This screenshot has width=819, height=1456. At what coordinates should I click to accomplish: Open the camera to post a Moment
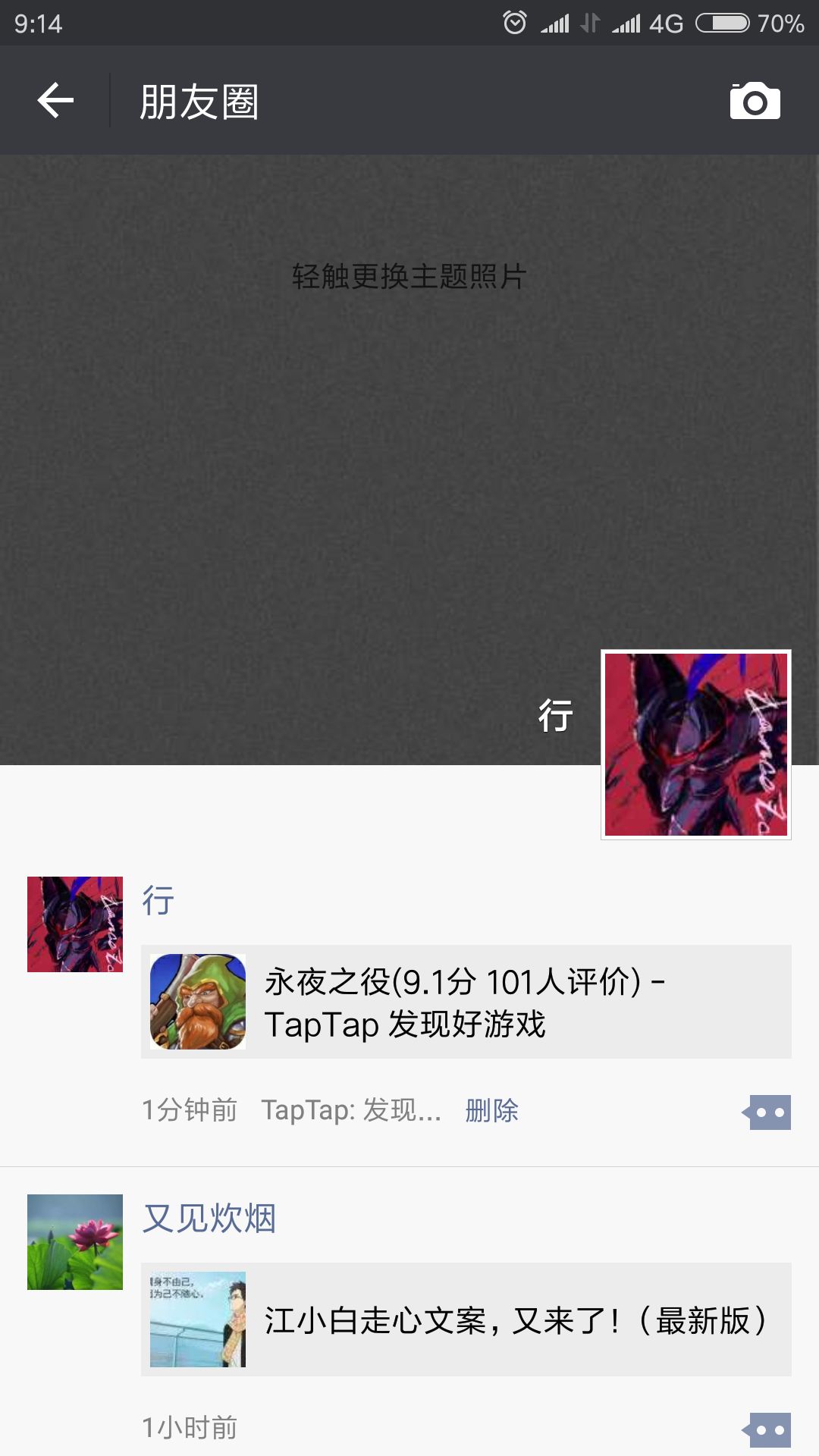pos(754,100)
